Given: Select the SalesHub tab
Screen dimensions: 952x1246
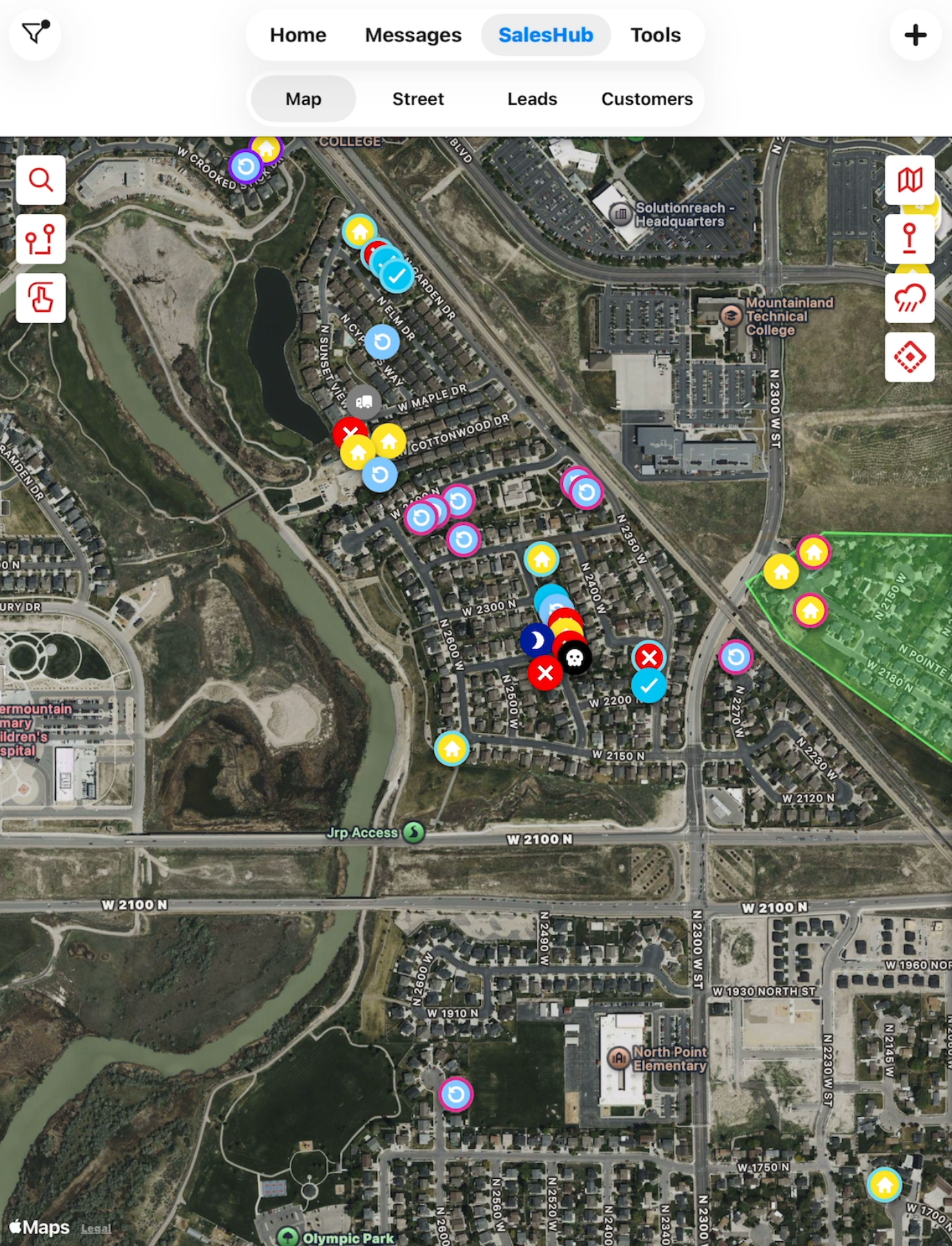Looking at the screenshot, I should (x=545, y=35).
